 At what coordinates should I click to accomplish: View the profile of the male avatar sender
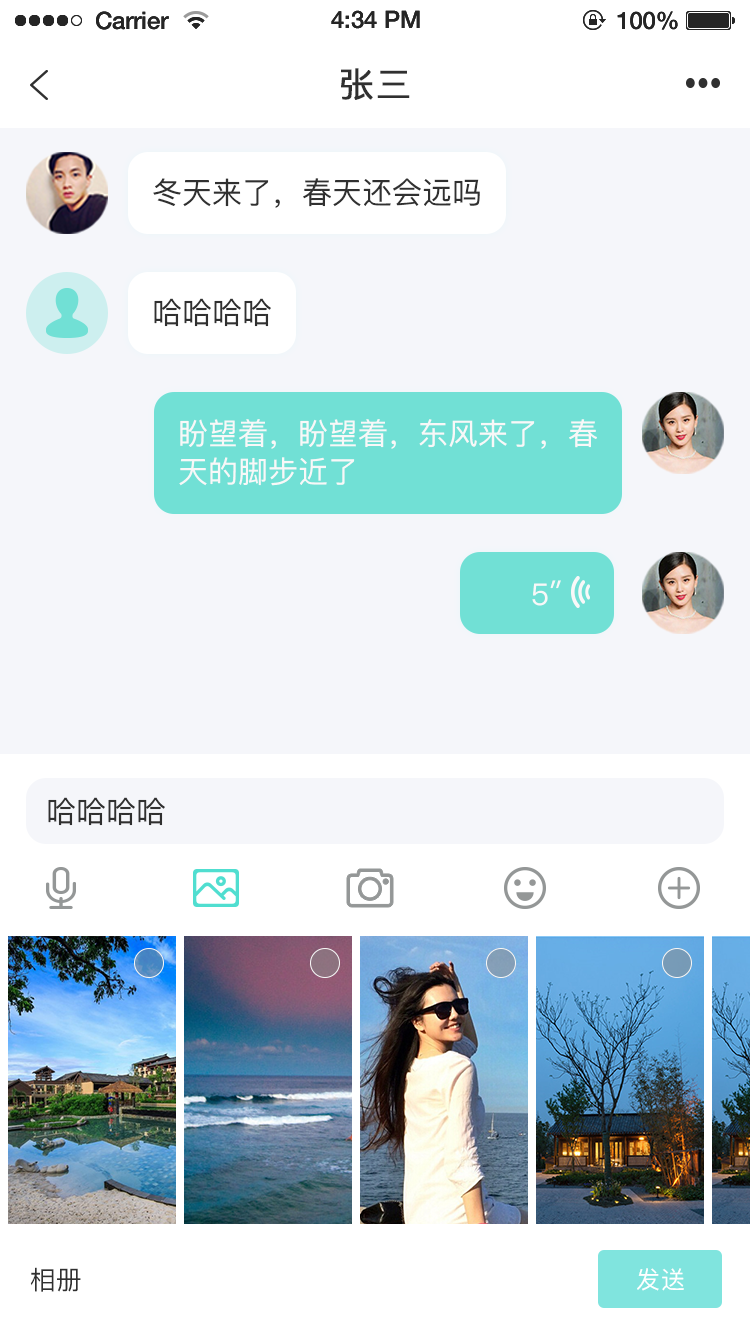67,193
